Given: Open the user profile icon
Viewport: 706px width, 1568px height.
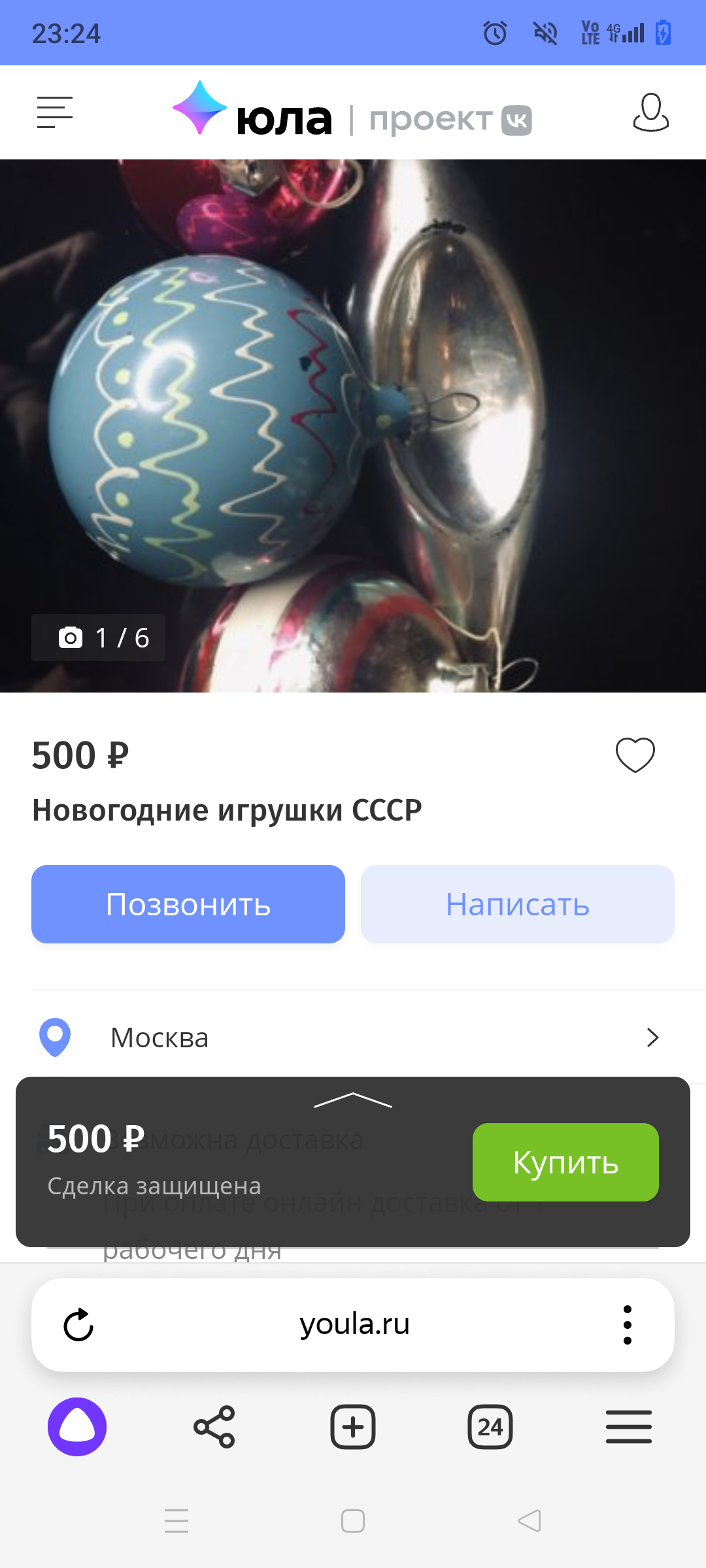Looking at the screenshot, I should pyautogui.click(x=650, y=112).
